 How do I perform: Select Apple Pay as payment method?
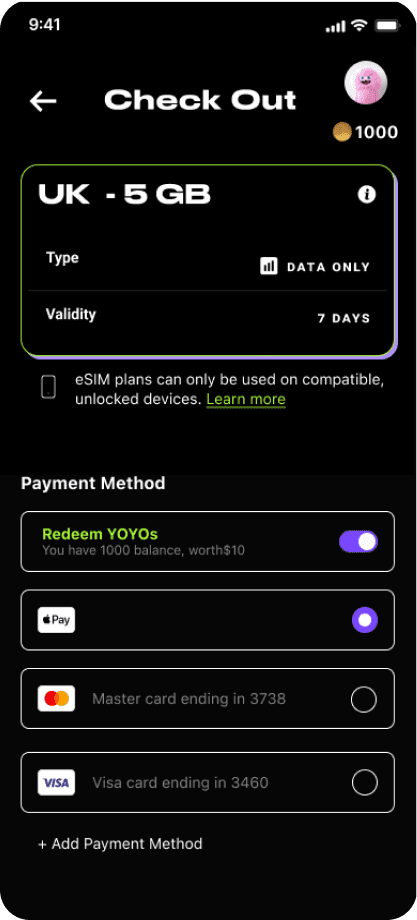[208, 620]
